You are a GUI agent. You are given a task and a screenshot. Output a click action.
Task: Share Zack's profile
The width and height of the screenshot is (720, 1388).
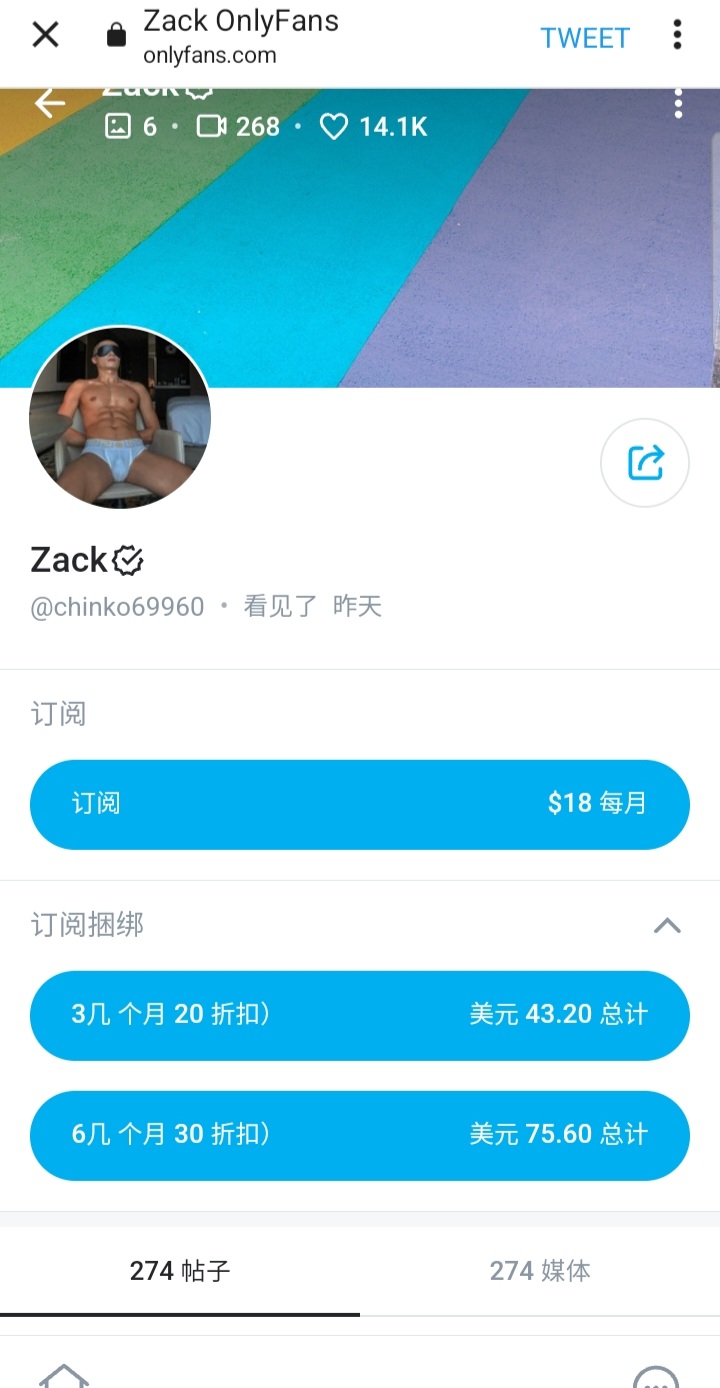pos(645,463)
